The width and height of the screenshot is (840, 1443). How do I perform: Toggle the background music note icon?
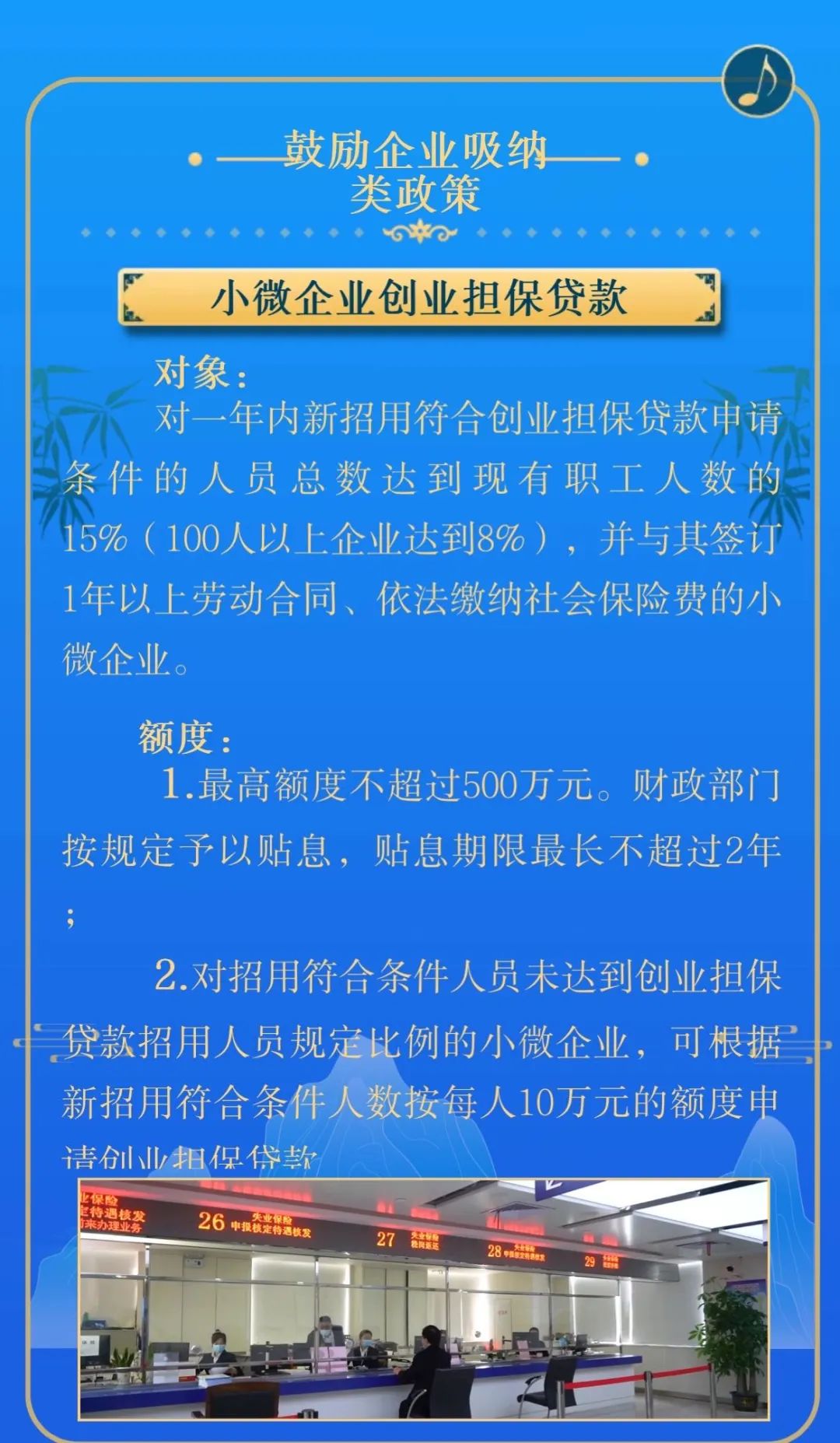point(757,81)
